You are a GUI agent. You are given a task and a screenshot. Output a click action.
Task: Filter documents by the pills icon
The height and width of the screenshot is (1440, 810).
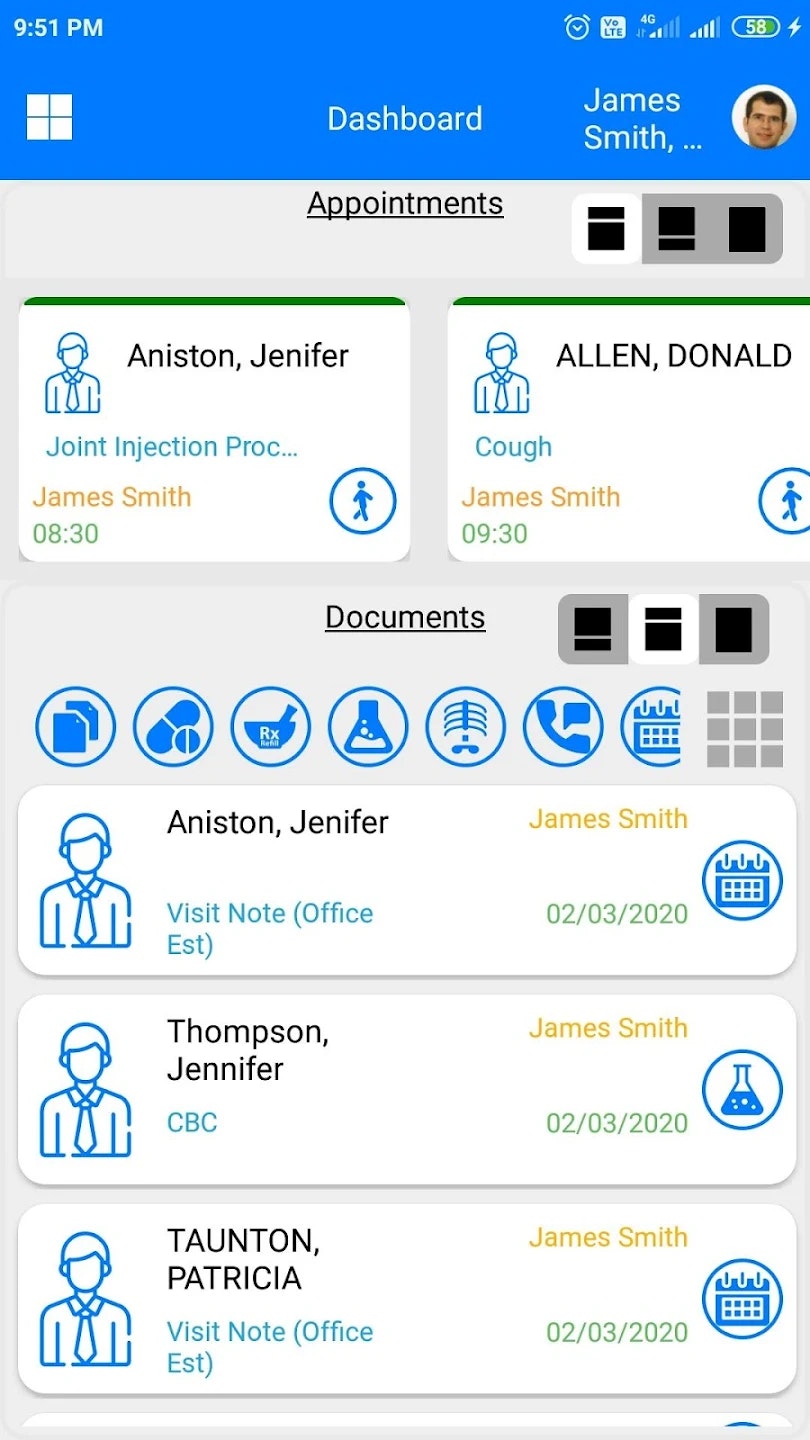pyautogui.click(x=173, y=728)
